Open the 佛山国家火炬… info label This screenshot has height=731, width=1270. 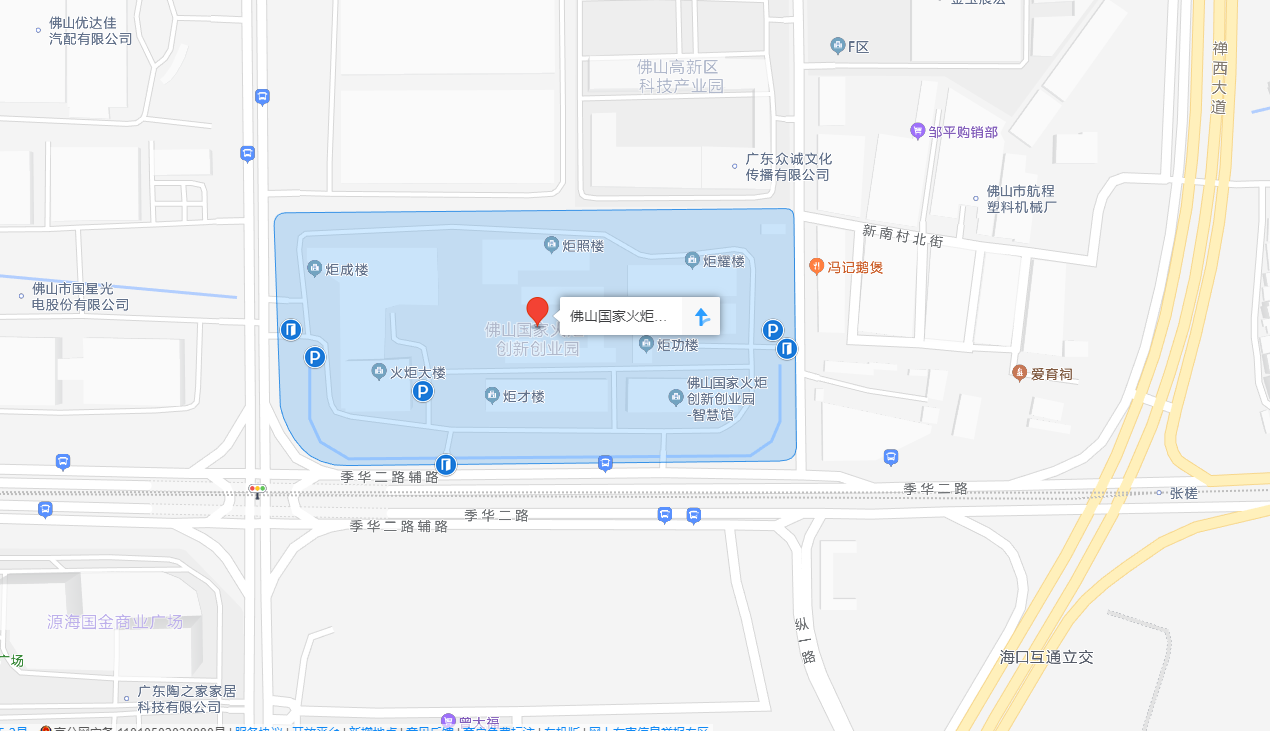618,316
